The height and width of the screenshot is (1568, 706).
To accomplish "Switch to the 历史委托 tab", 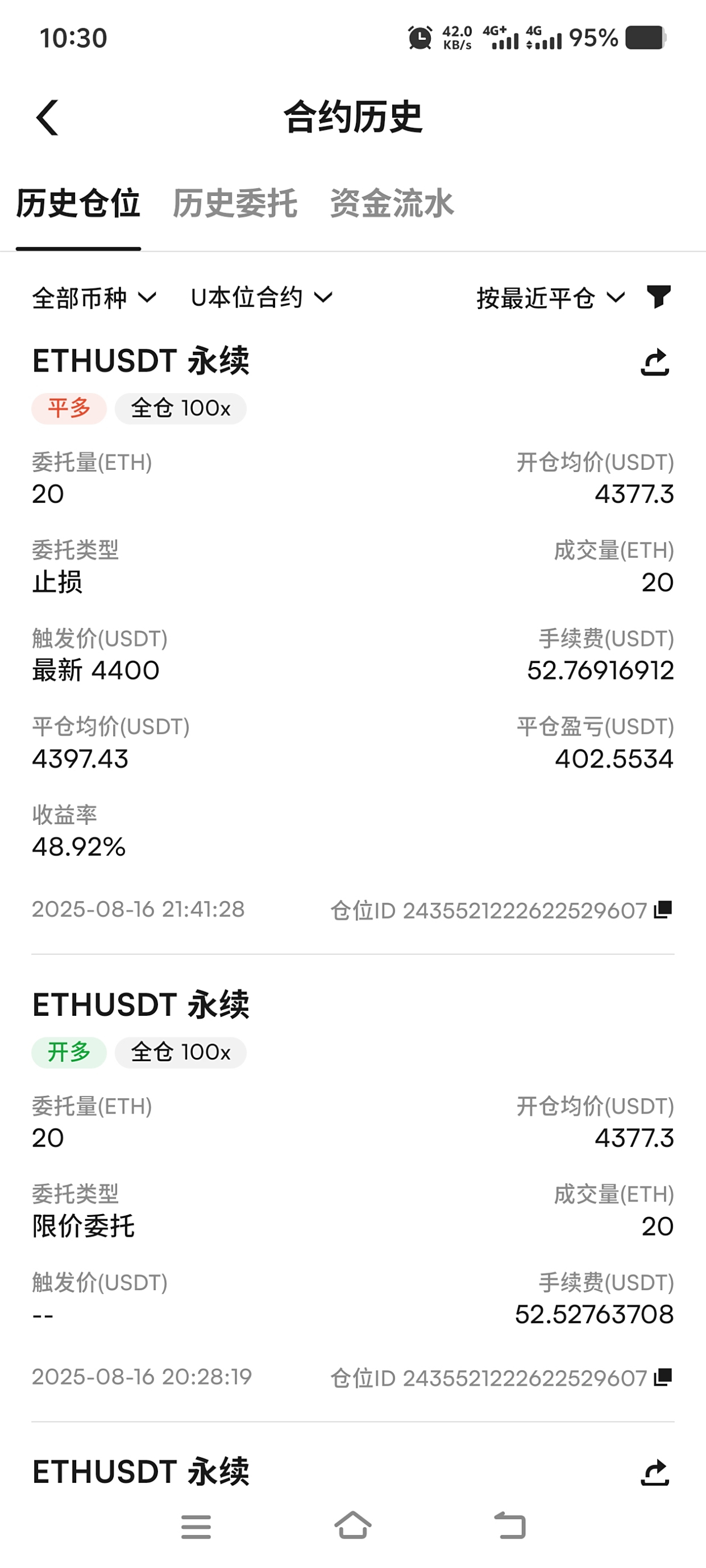I will (236, 206).
